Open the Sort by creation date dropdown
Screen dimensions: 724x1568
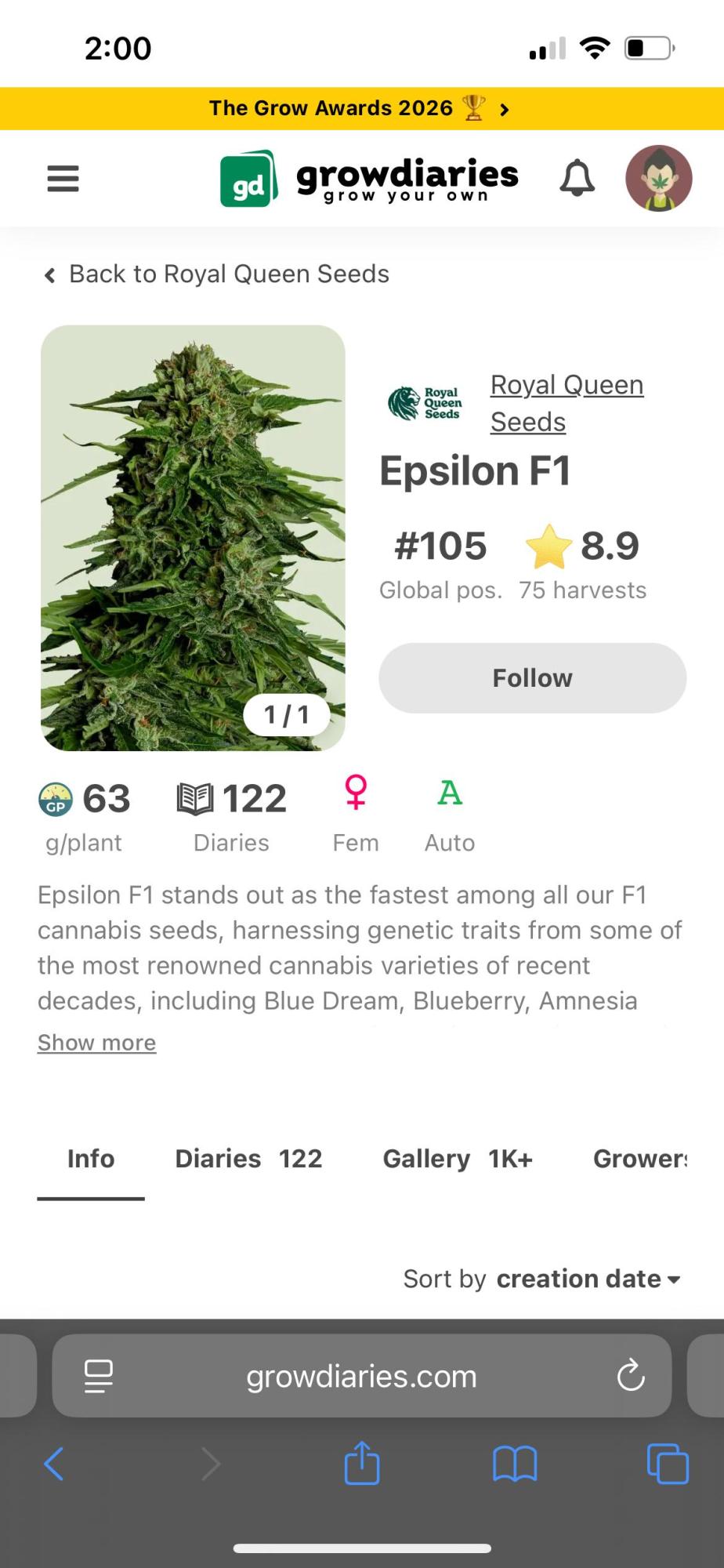tap(542, 1279)
